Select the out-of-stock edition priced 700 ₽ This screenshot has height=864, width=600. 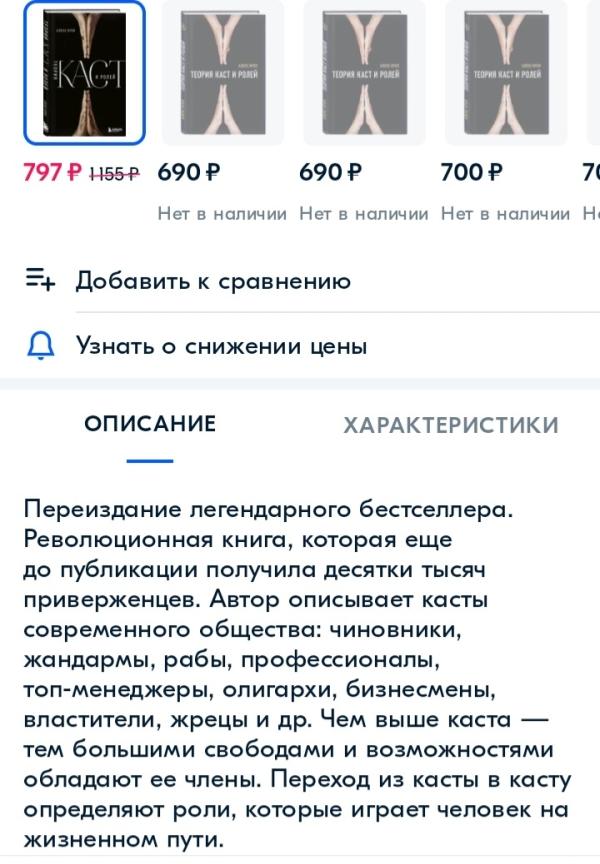pos(505,72)
